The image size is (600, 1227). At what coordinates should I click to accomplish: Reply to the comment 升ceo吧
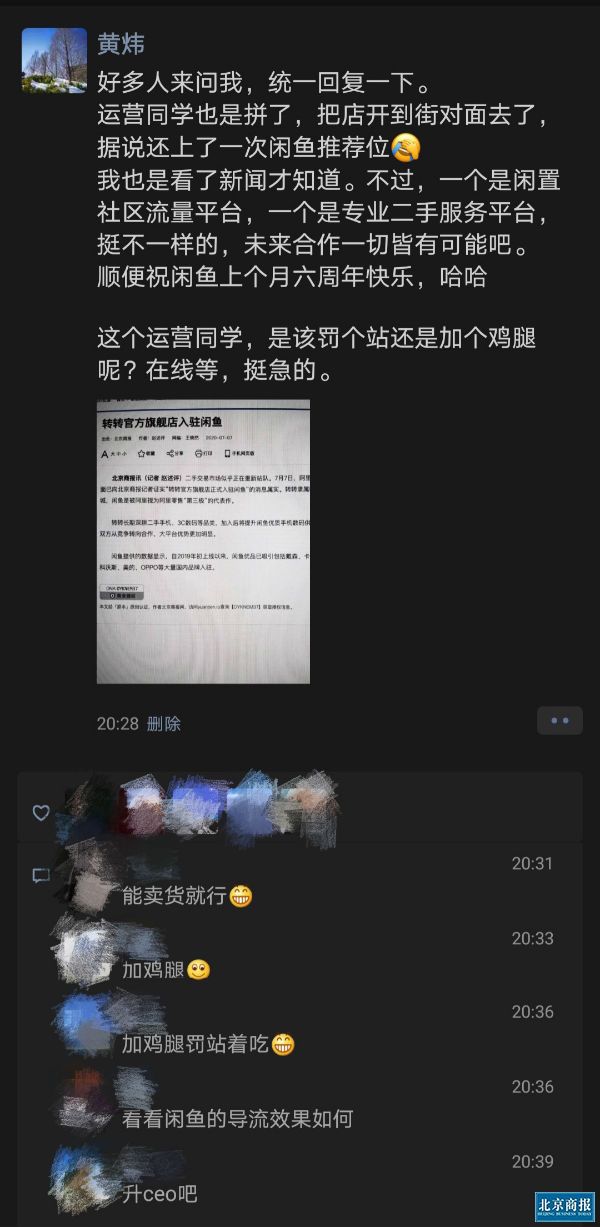tap(160, 1193)
